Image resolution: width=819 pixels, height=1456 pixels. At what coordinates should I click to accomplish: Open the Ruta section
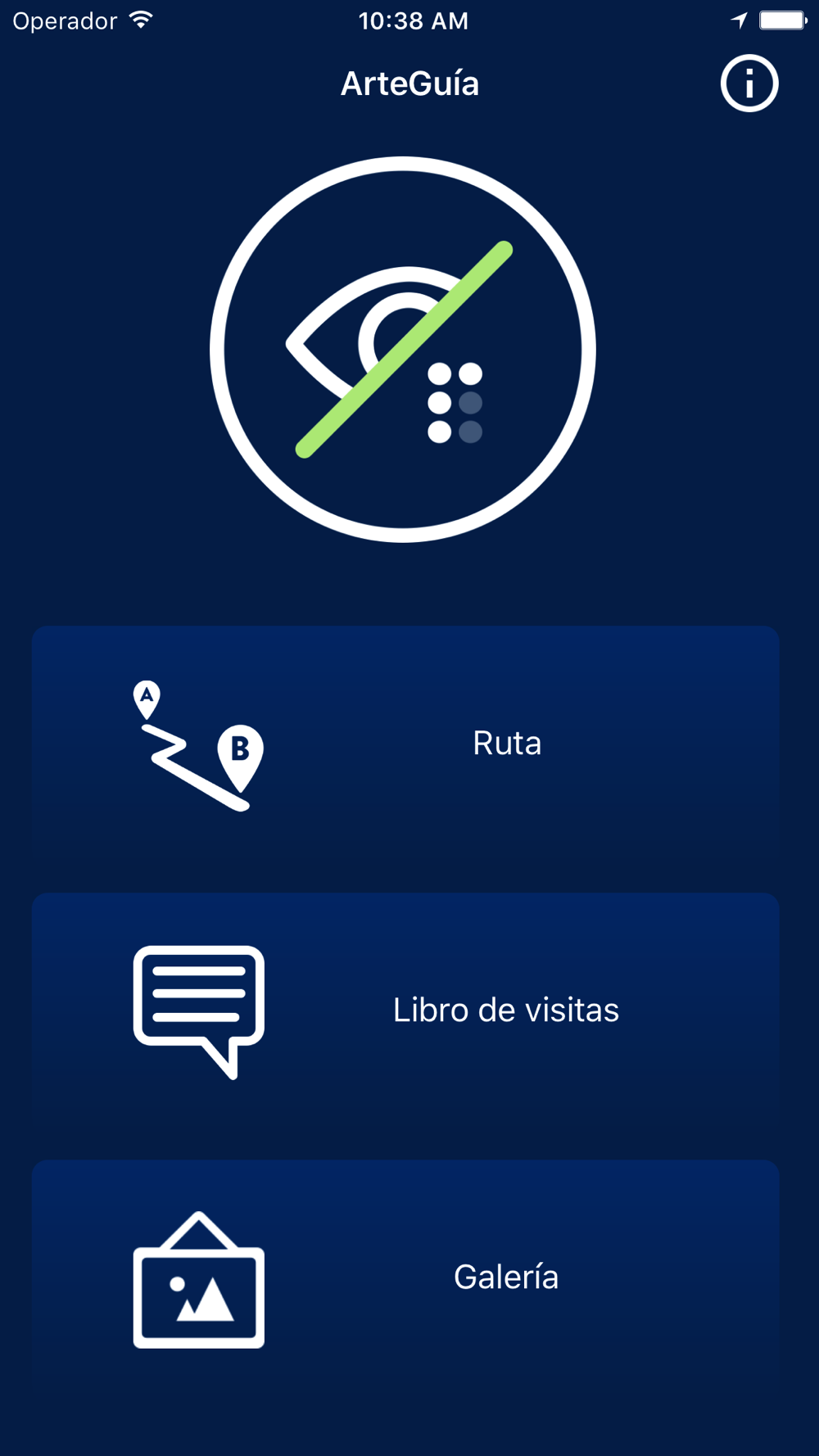pos(405,744)
